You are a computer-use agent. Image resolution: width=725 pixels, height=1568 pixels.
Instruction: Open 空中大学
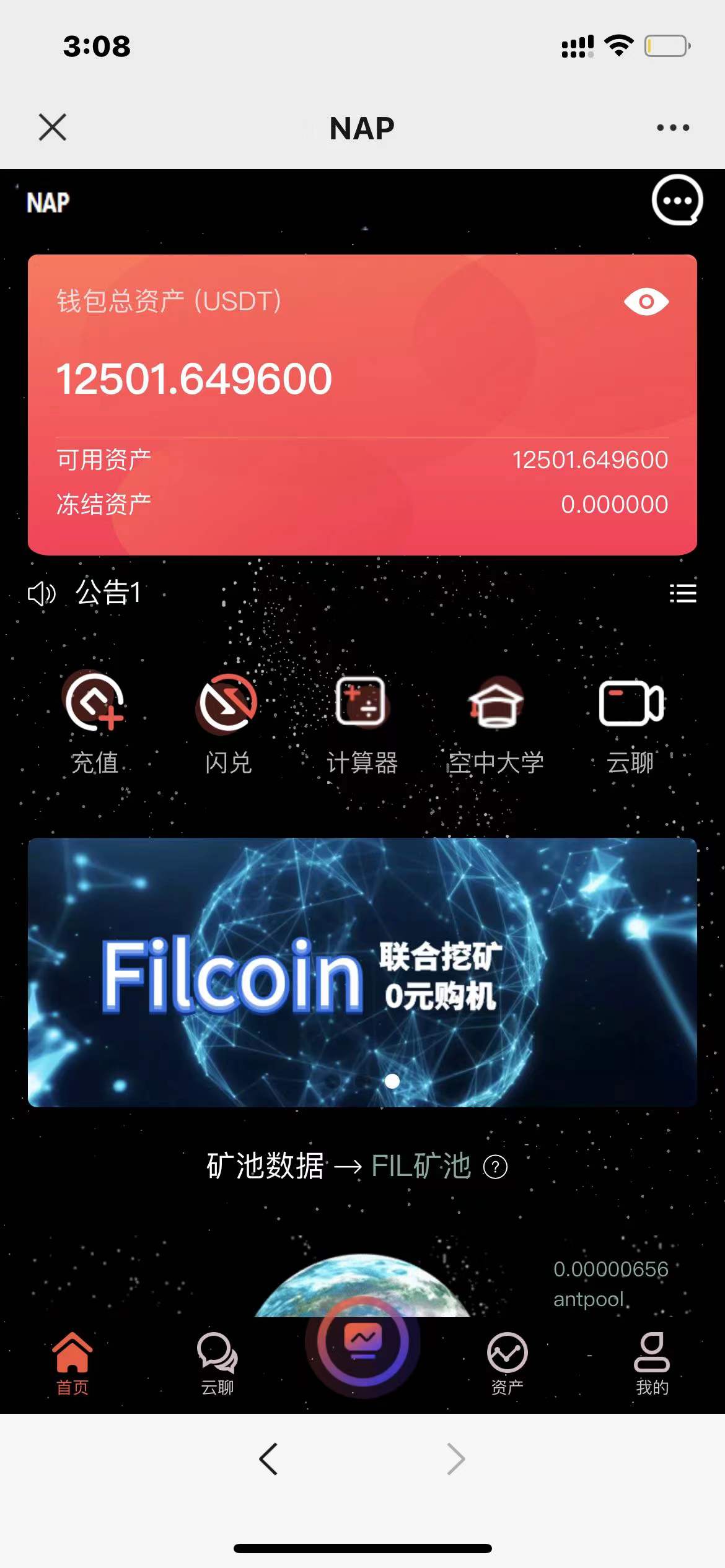click(x=495, y=723)
